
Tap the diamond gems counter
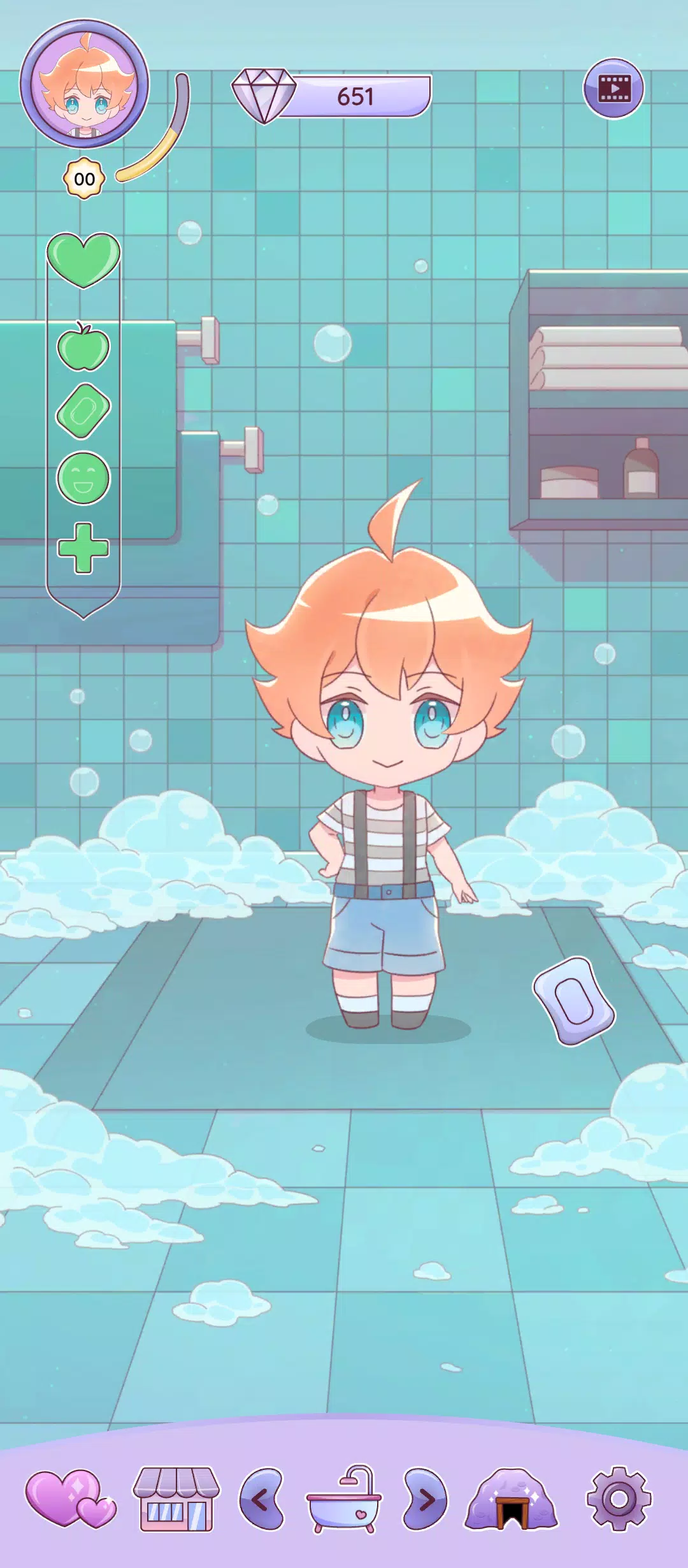point(331,96)
